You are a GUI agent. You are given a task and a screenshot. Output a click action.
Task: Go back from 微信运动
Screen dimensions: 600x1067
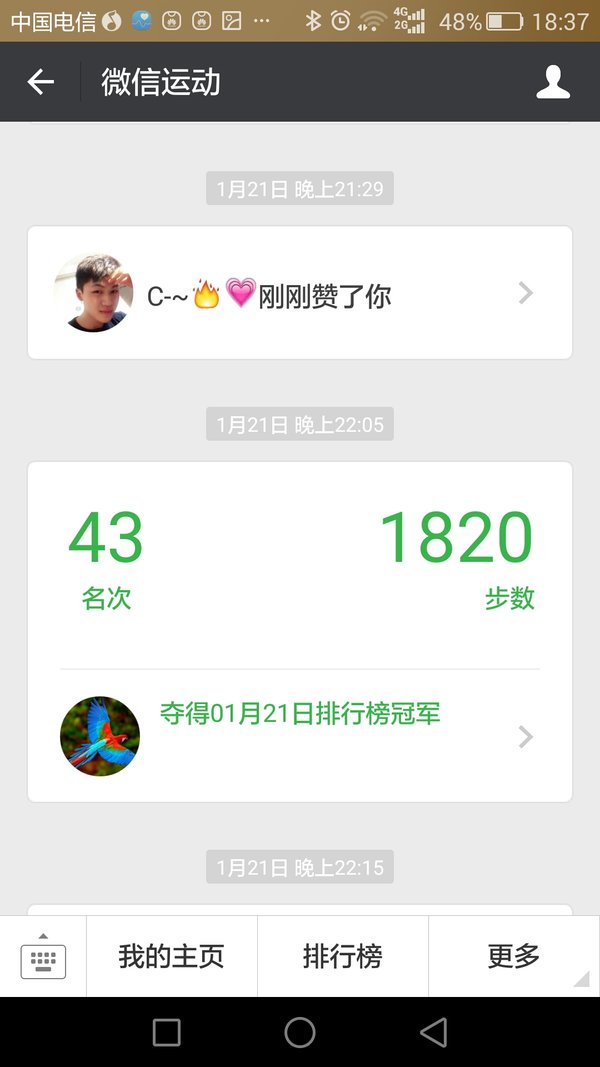coord(41,82)
